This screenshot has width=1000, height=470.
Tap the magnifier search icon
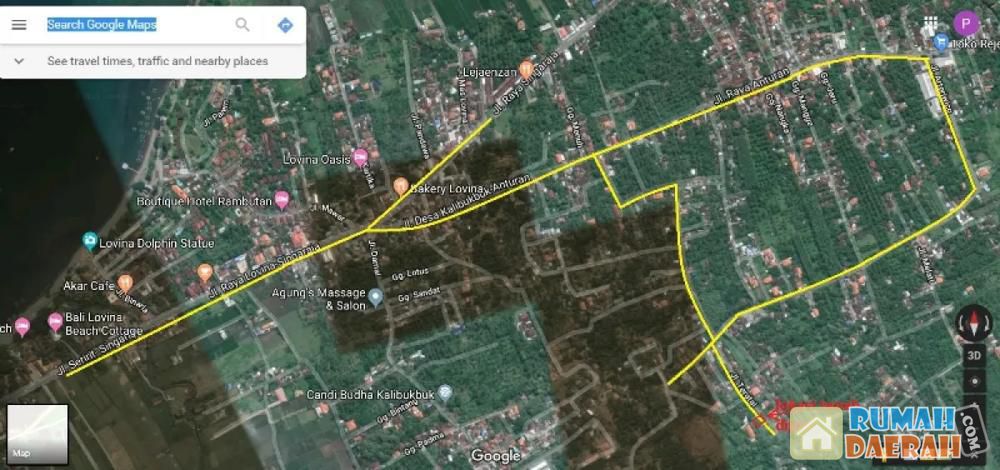[x=242, y=25]
